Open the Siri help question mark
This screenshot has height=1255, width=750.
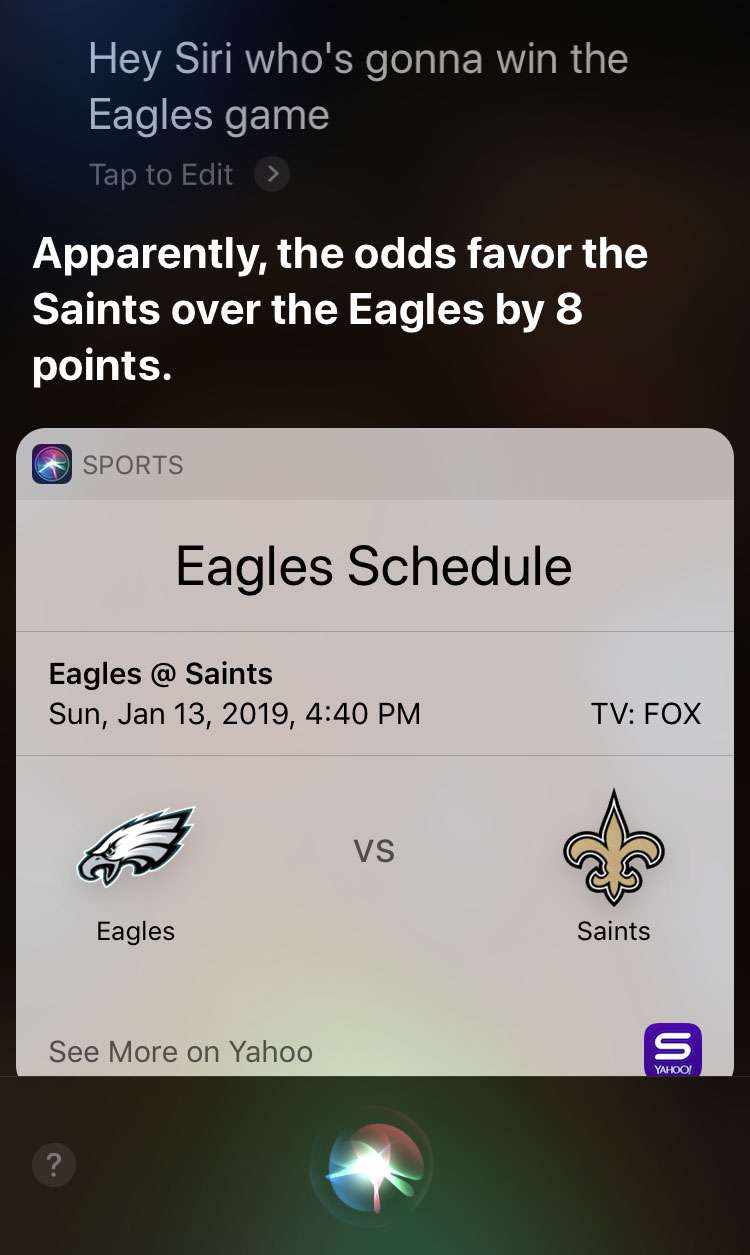pyautogui.click(x=54, y=1165)
